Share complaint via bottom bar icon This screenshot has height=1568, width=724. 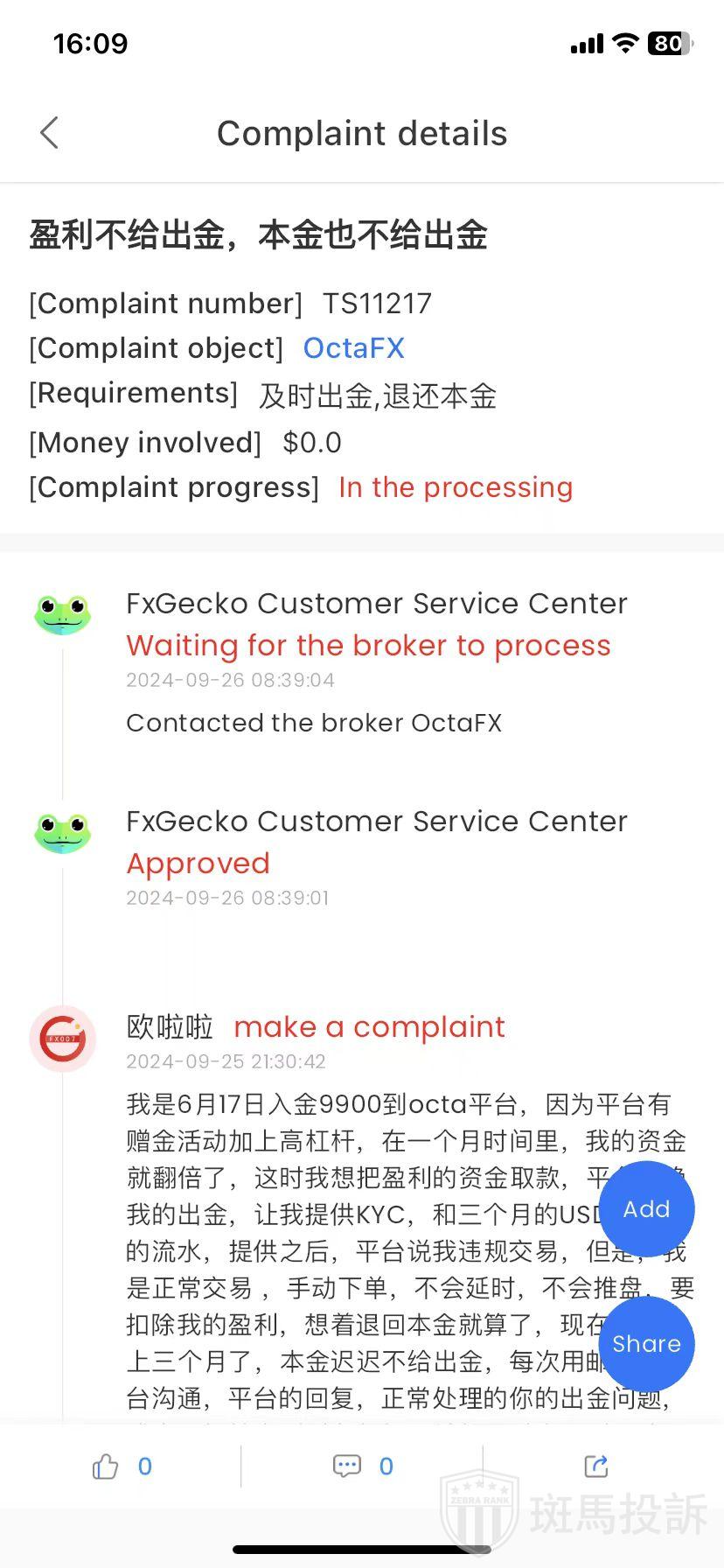click(x=596, y=1466)
